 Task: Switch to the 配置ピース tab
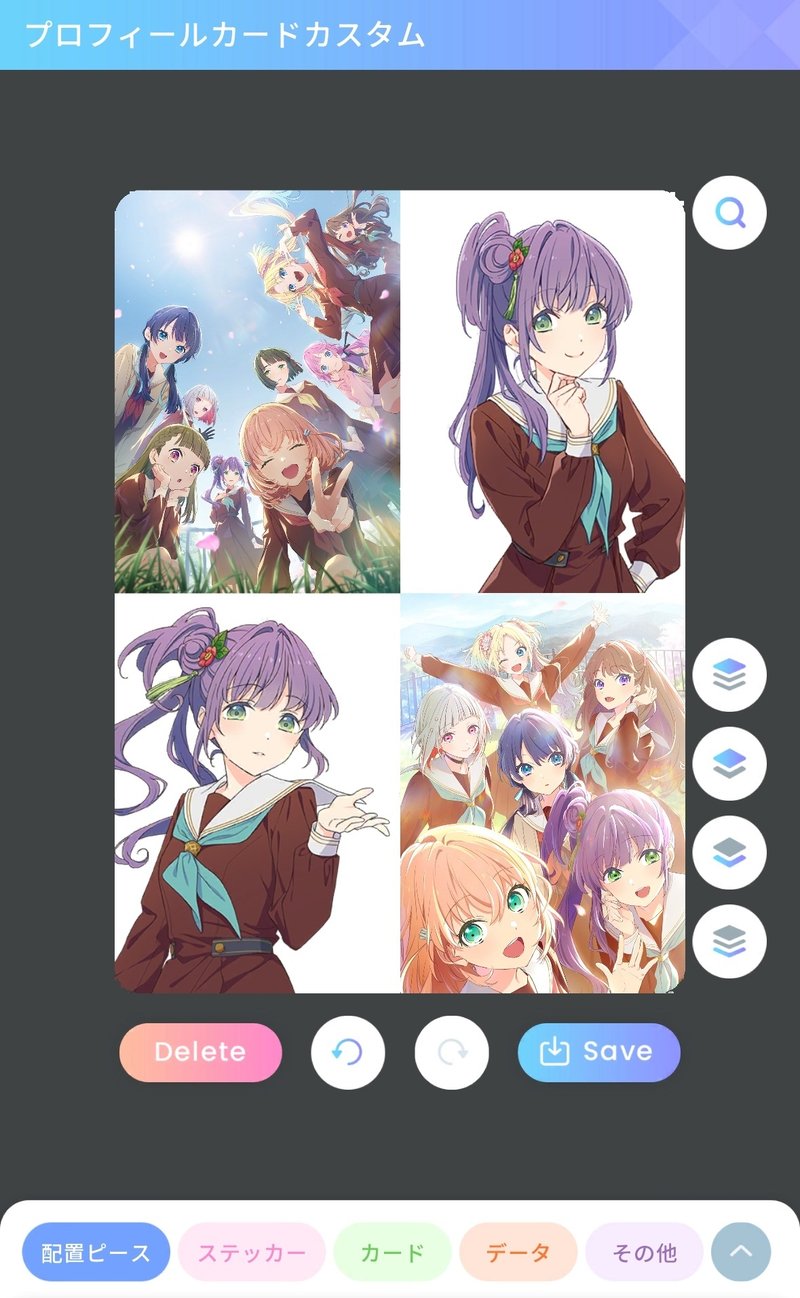click(x=96, y=1252)
